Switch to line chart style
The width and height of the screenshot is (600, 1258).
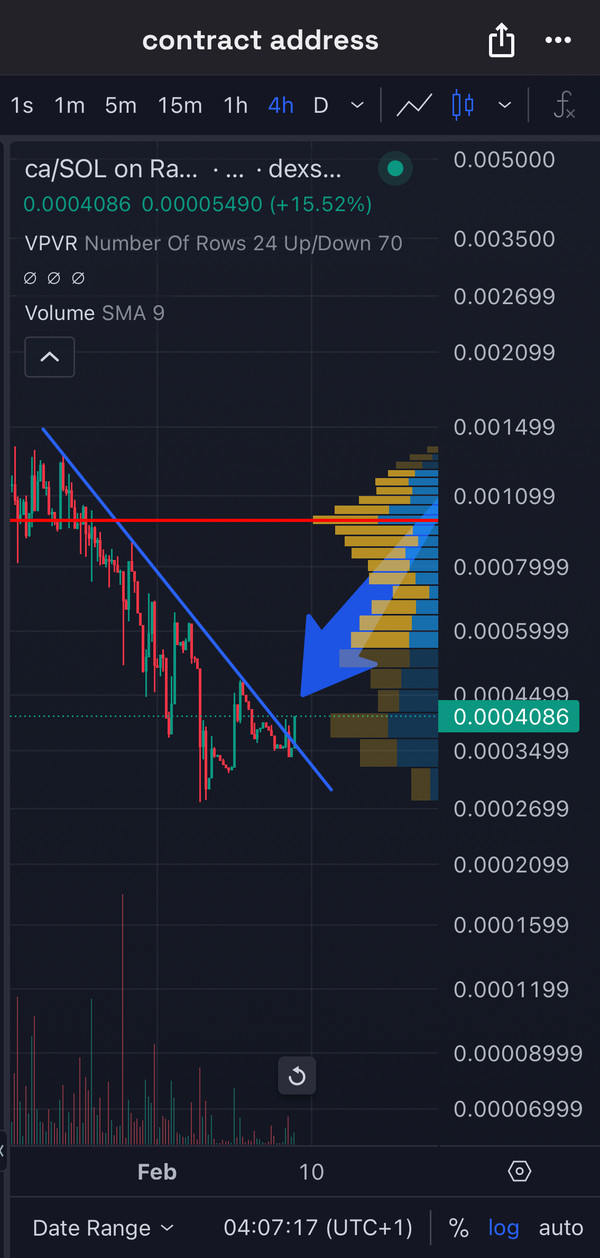click(414, 105)
